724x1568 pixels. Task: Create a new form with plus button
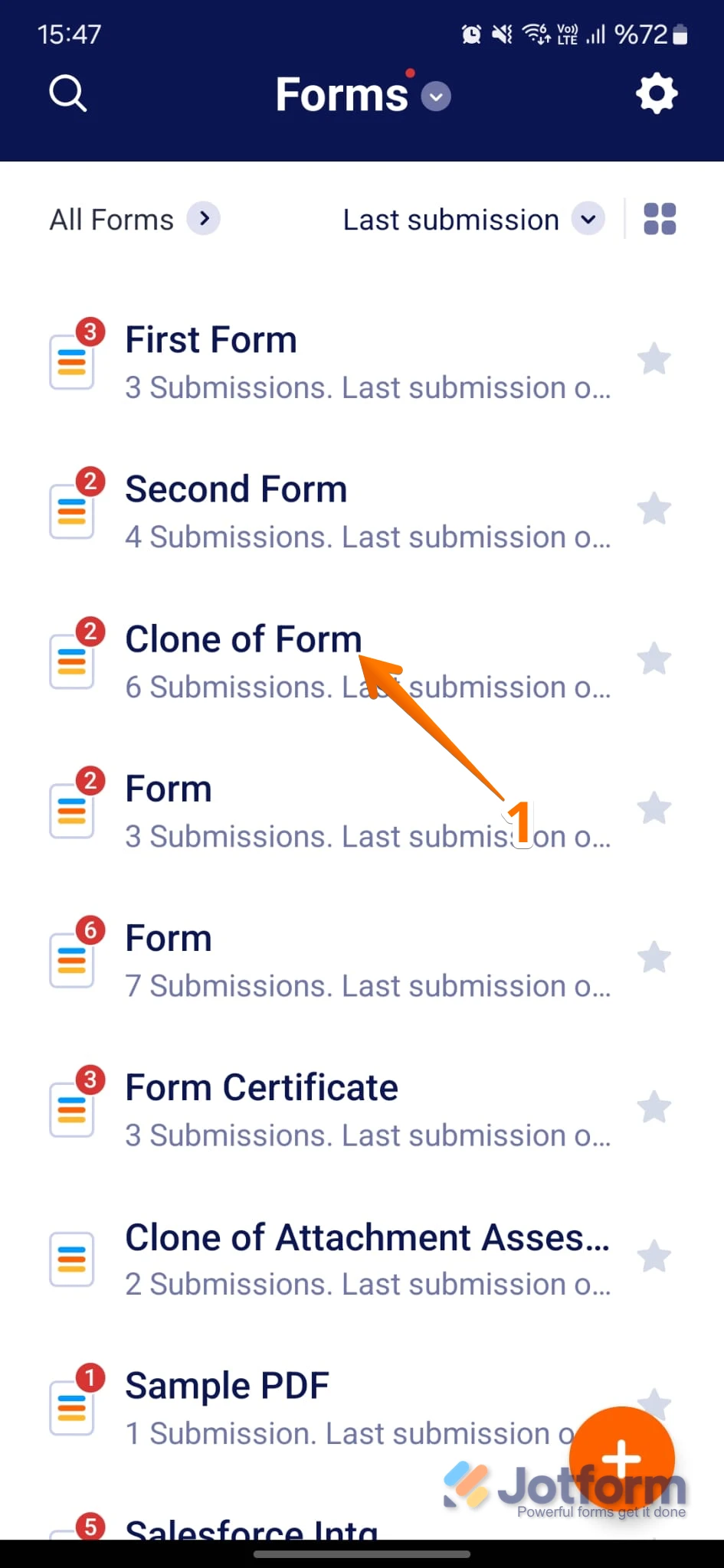(621, 1459)
